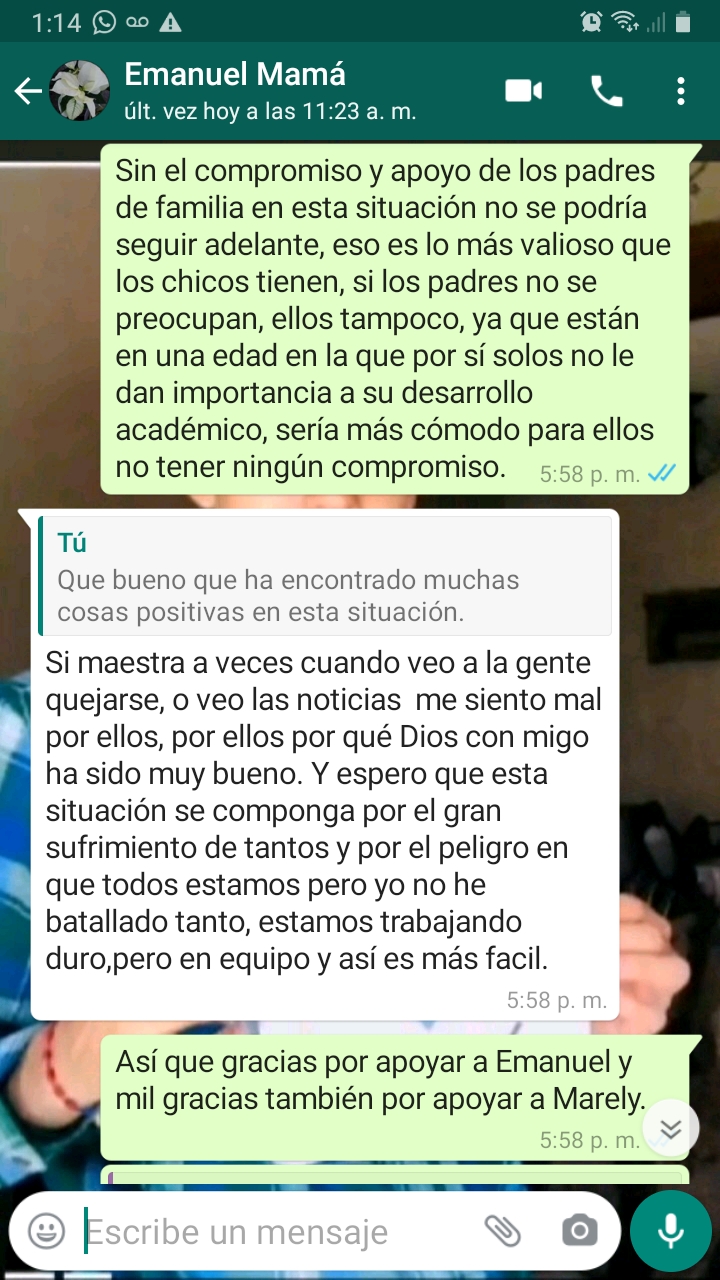This screenshot has width=720, height=1280.
Task: Go back to the chat list
Action: [28, 92]
